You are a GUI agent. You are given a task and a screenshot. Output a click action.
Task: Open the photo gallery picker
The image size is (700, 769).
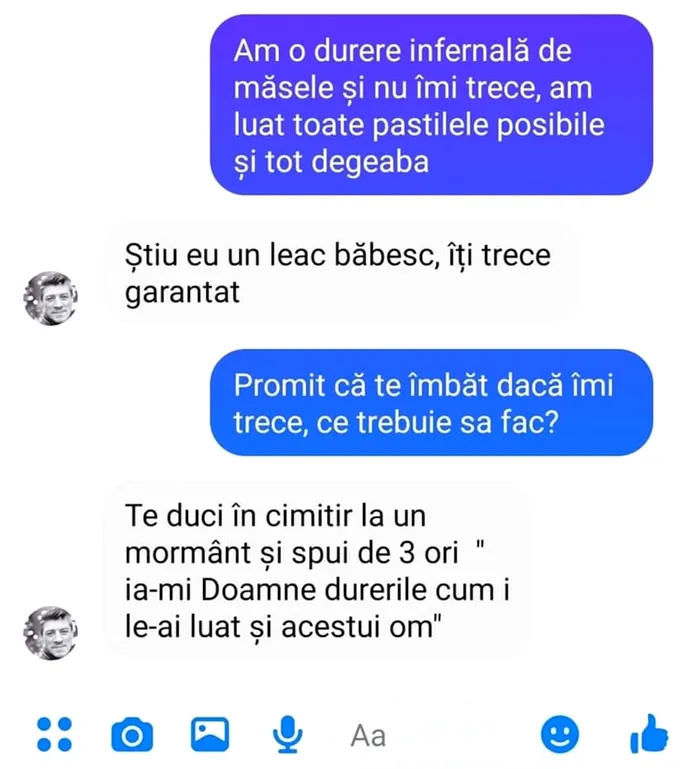[210, 734]
